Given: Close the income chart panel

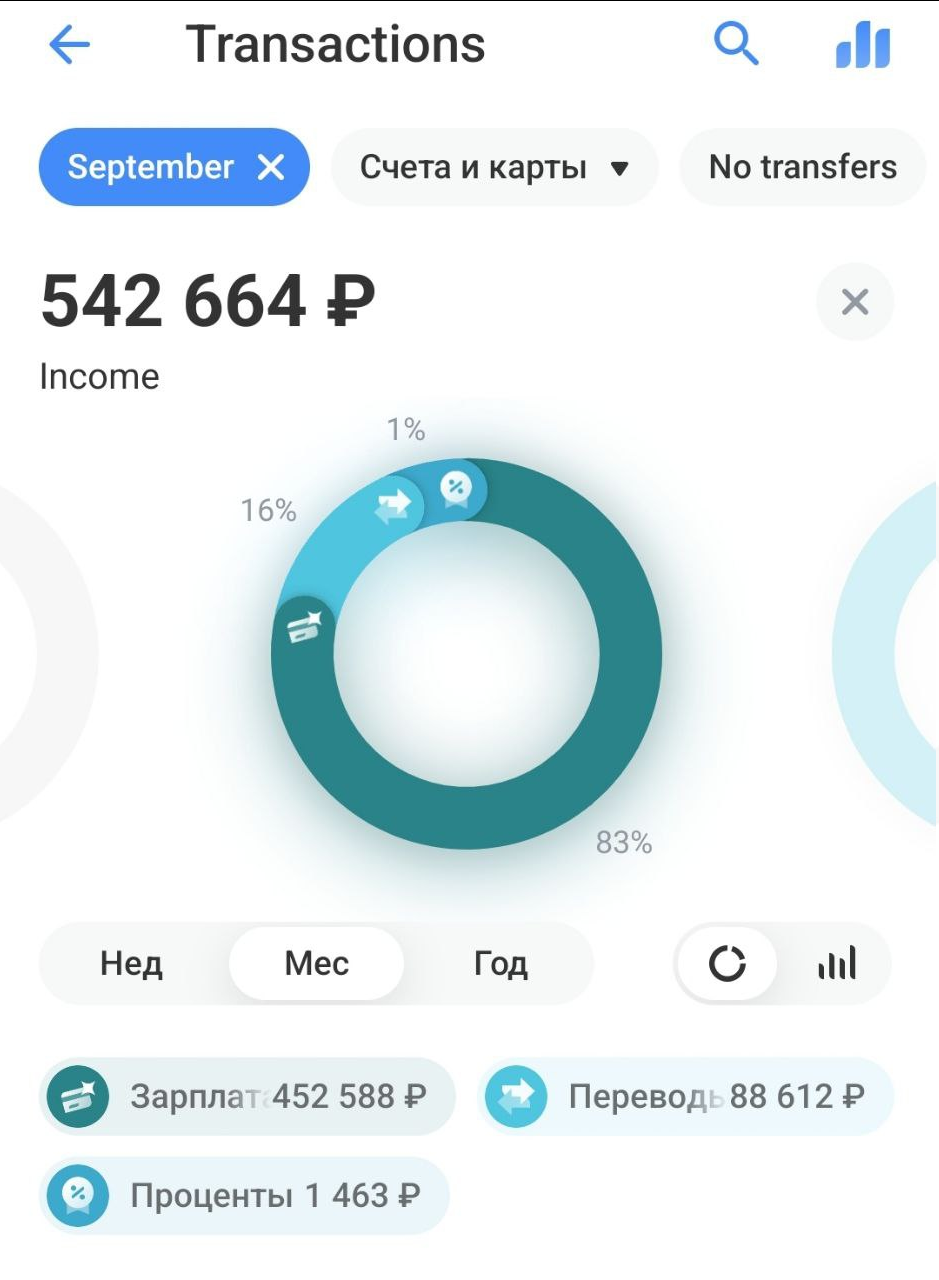Looking at the screenshot, I should [x=854, y=302].
